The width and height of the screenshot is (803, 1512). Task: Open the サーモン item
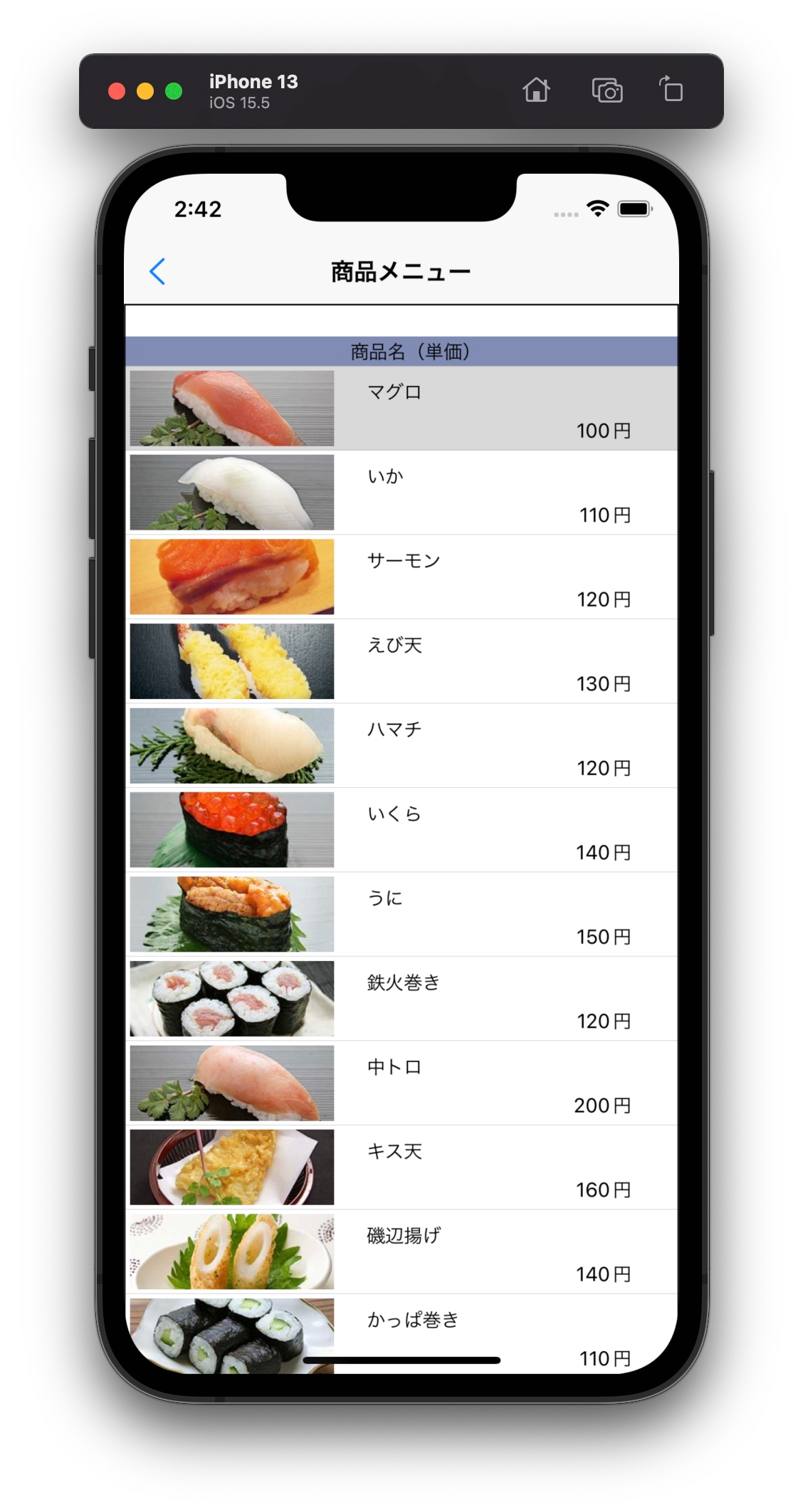(x=401, y=577)
